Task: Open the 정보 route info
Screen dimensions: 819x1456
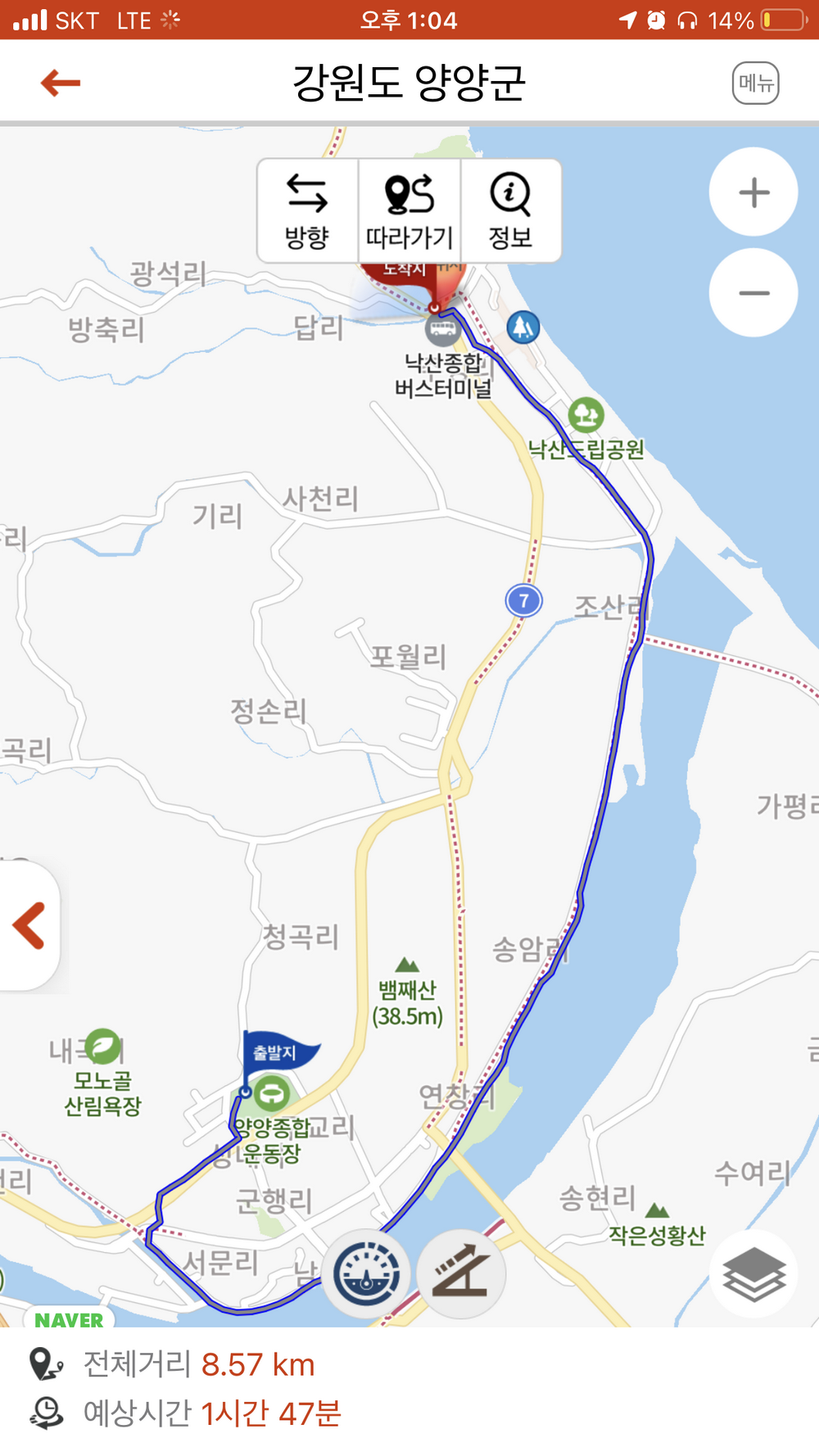Action: (510, 211)
